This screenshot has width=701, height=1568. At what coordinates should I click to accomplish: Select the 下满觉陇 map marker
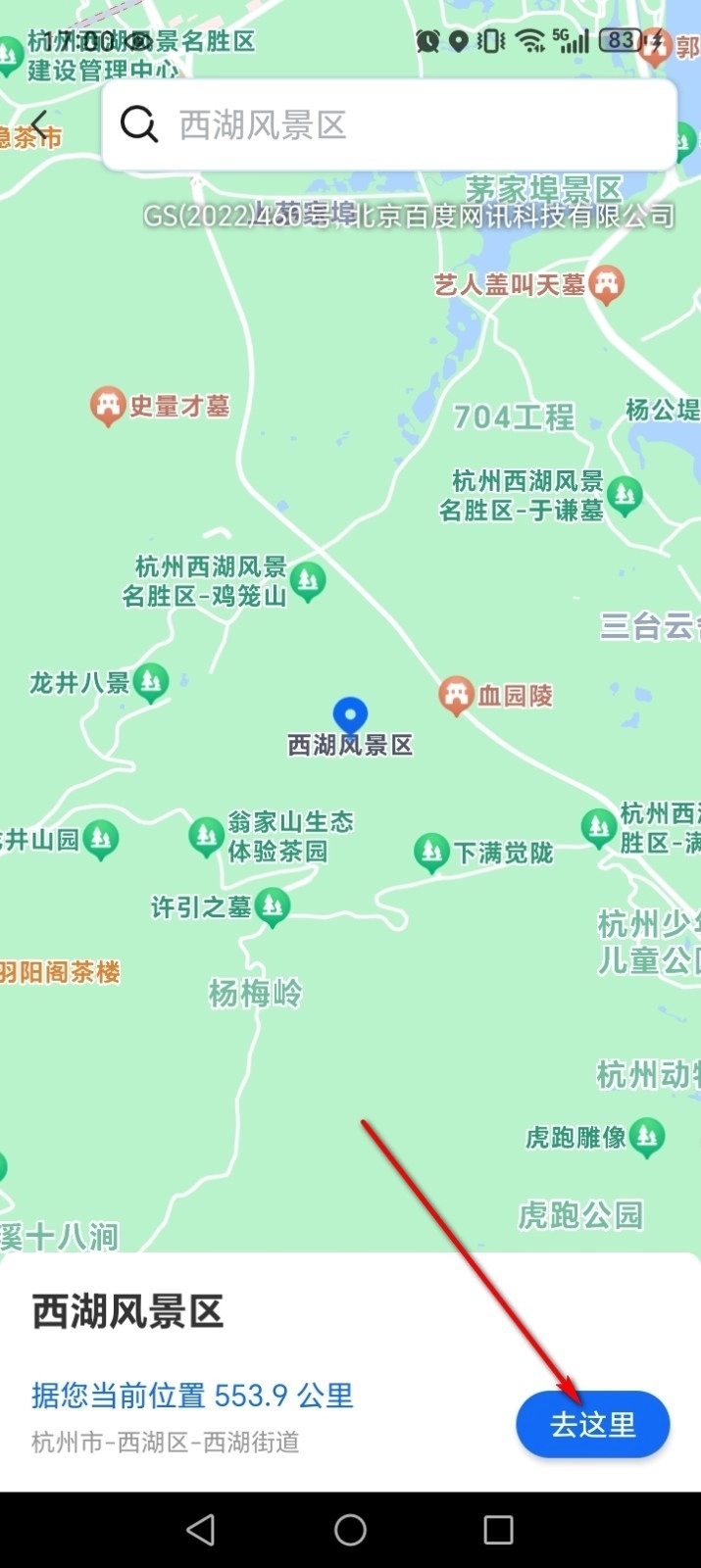coord(431,852)
